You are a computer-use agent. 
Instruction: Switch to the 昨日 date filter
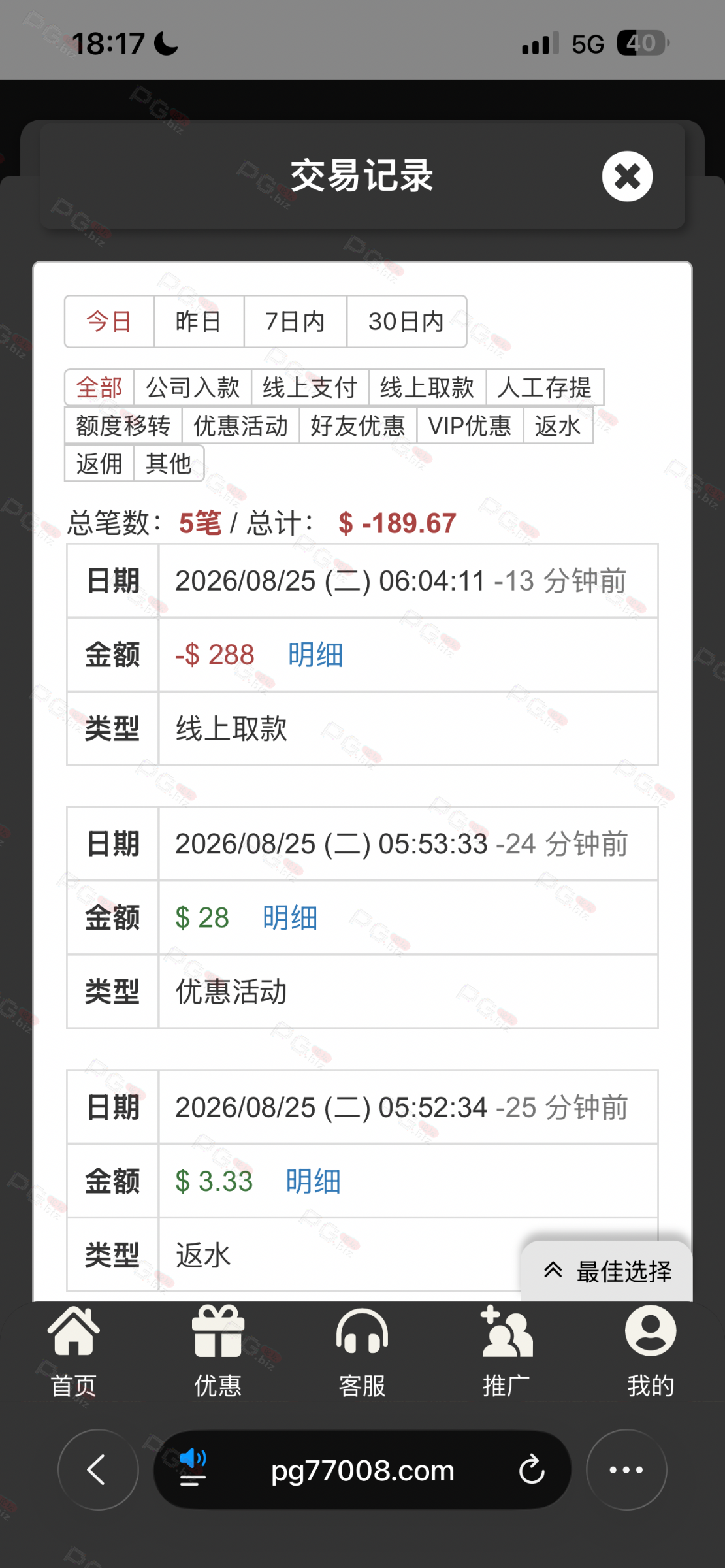tap(199, 321)
